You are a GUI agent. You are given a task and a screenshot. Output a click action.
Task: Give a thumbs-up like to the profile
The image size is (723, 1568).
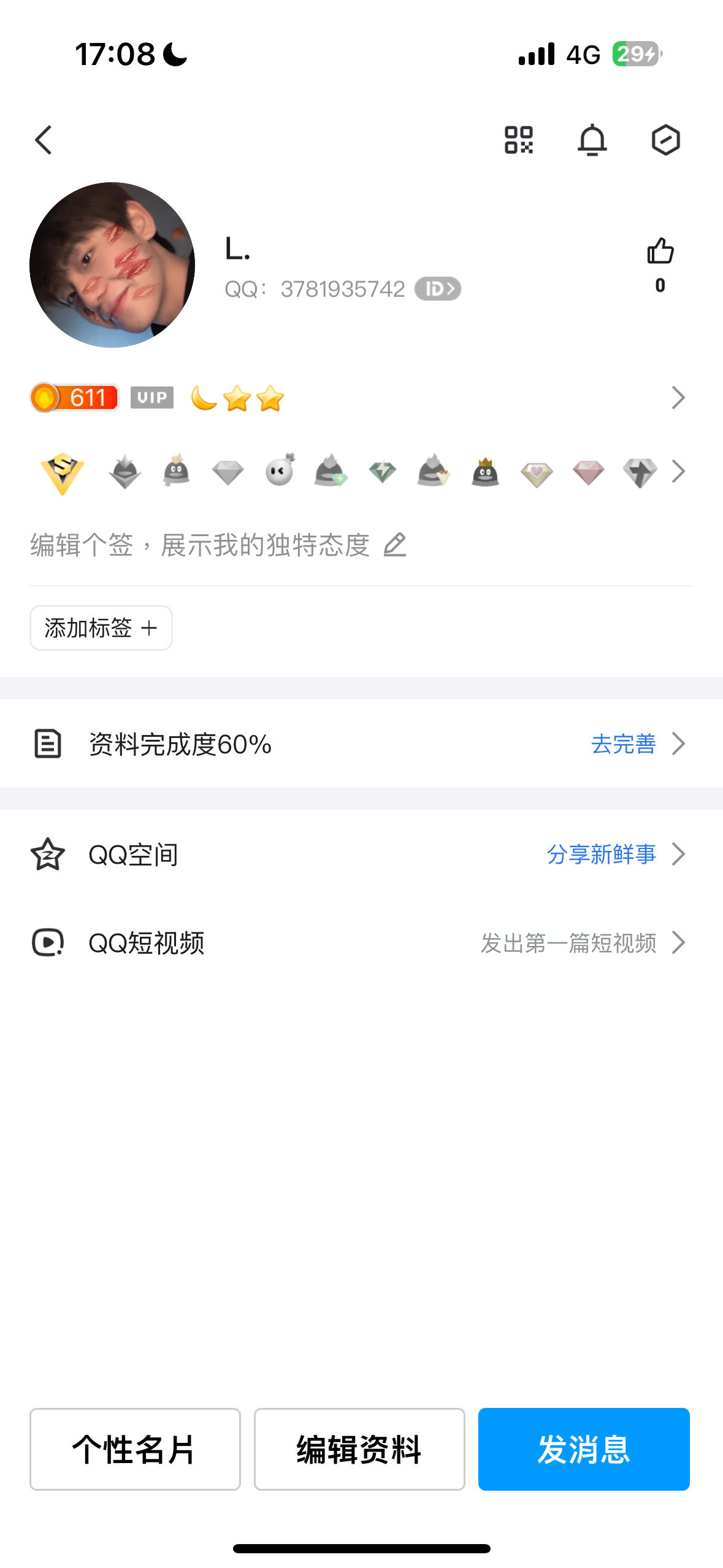(x=660, y=252)
